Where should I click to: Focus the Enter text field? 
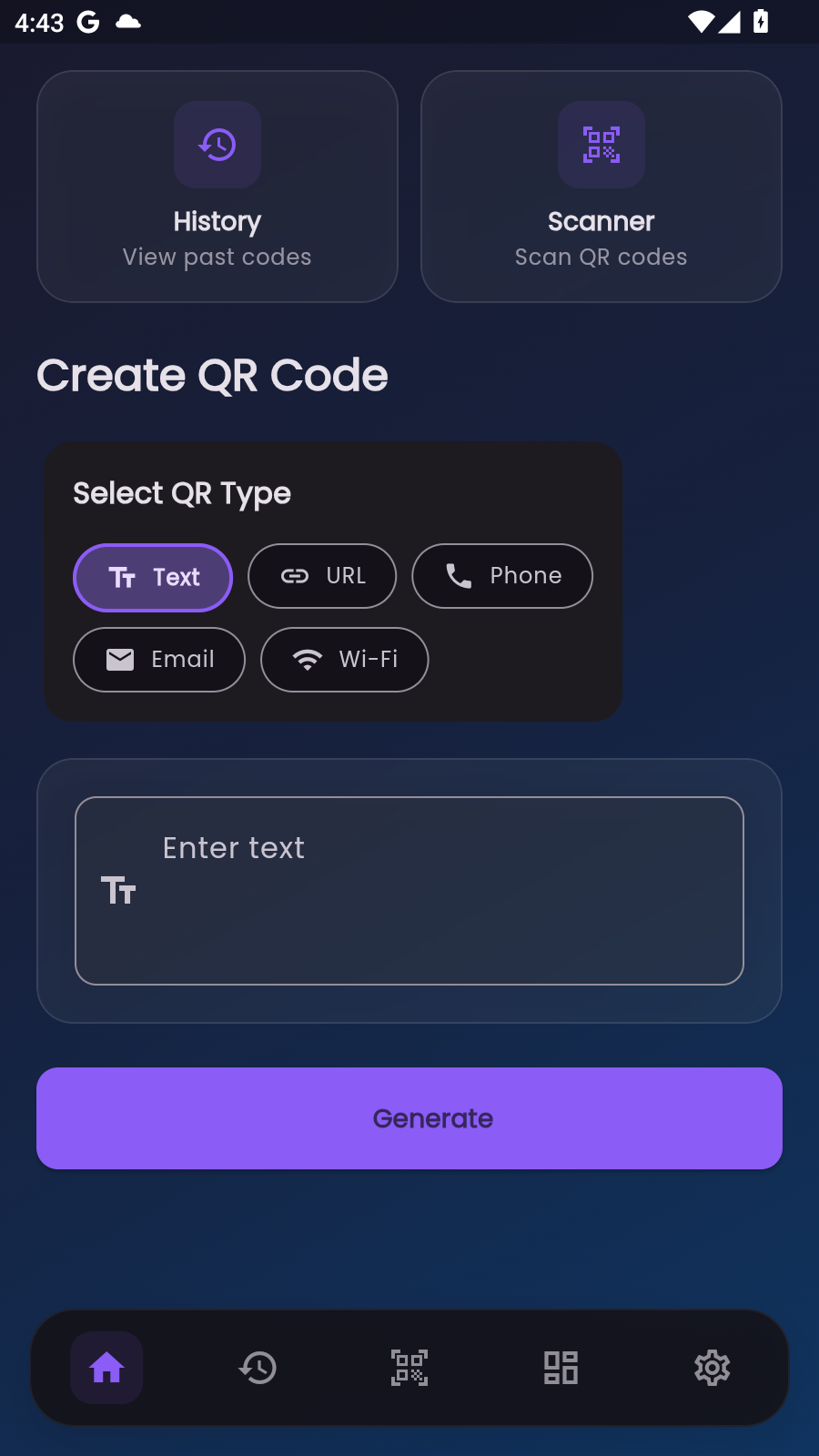pyautogui.click(x=409, y=891)
